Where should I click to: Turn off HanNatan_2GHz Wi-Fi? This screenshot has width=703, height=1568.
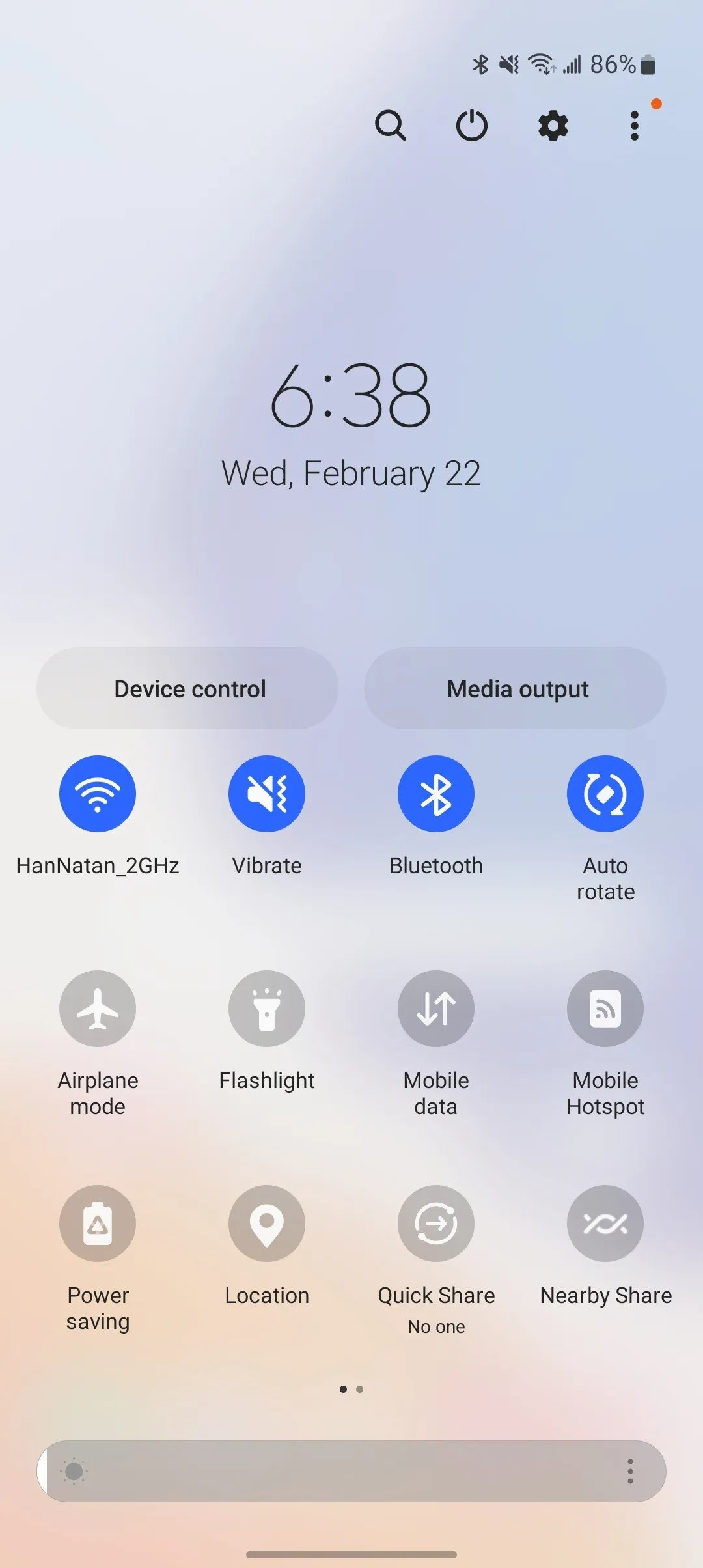(x=98, y=794)
